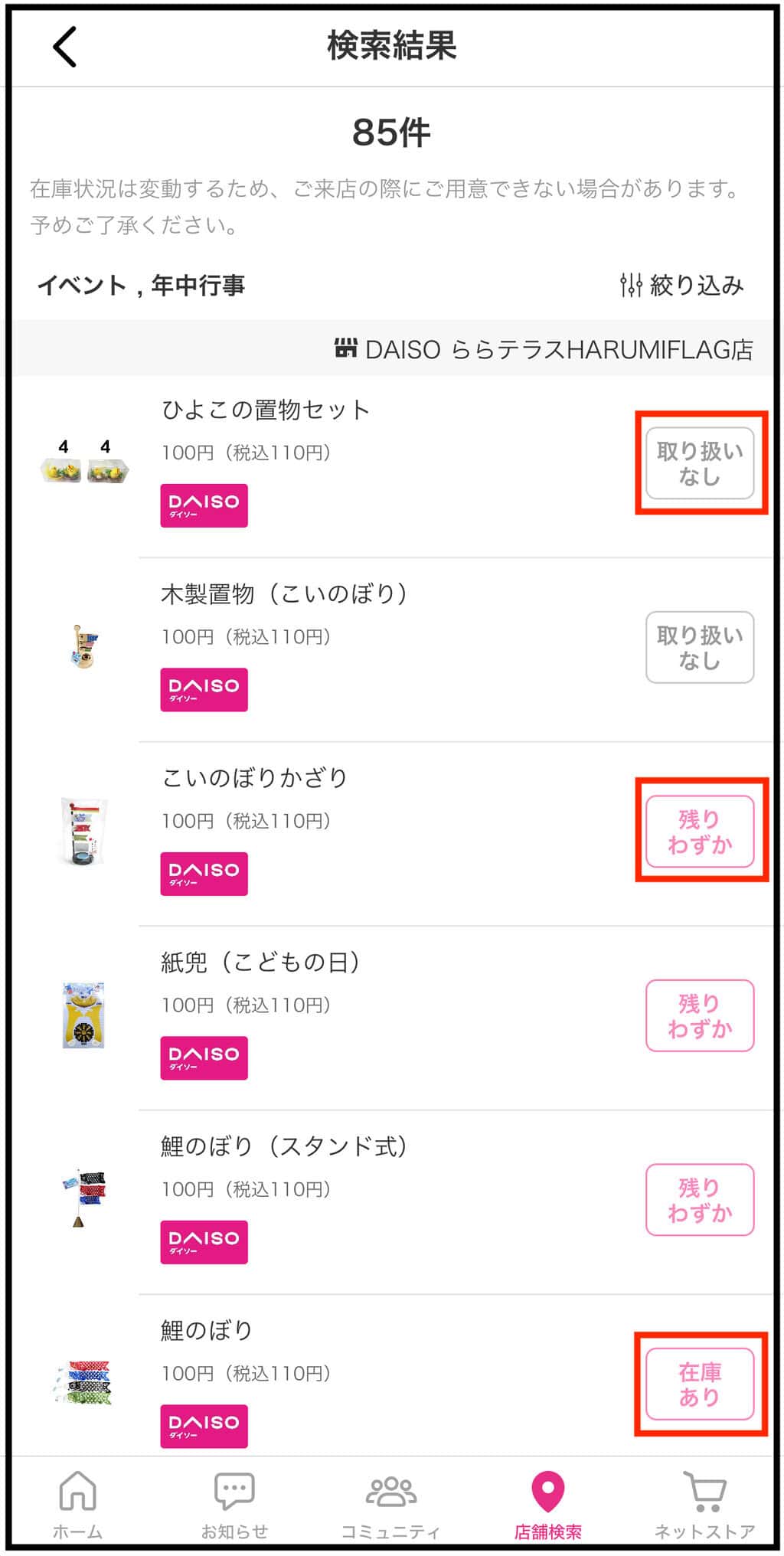Tap 在庫あり status for 鯉のぼり
784x1556 pixels.
click(700, 1384)
